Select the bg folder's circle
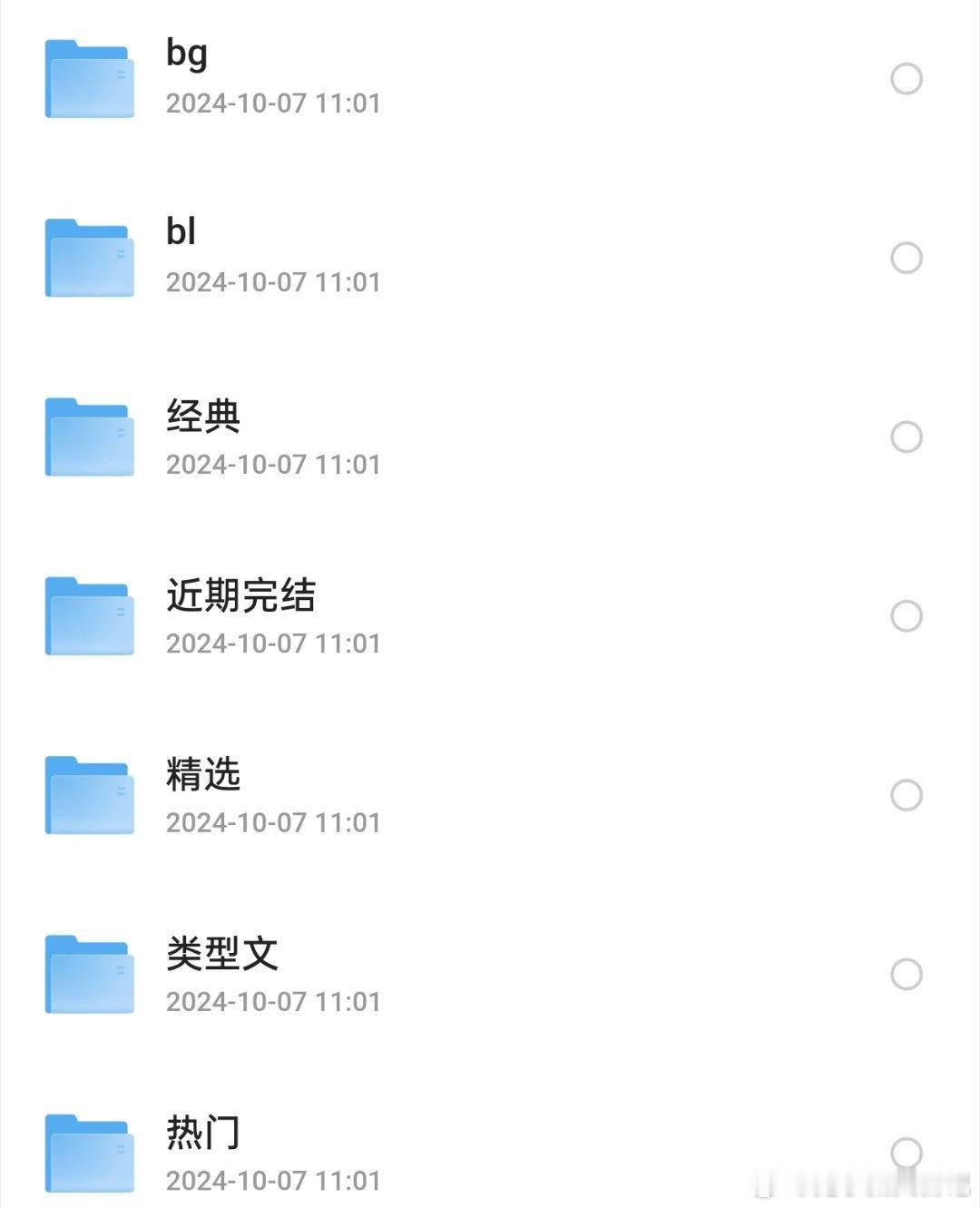Screen dimensions: 980x1208 [906, 79]
